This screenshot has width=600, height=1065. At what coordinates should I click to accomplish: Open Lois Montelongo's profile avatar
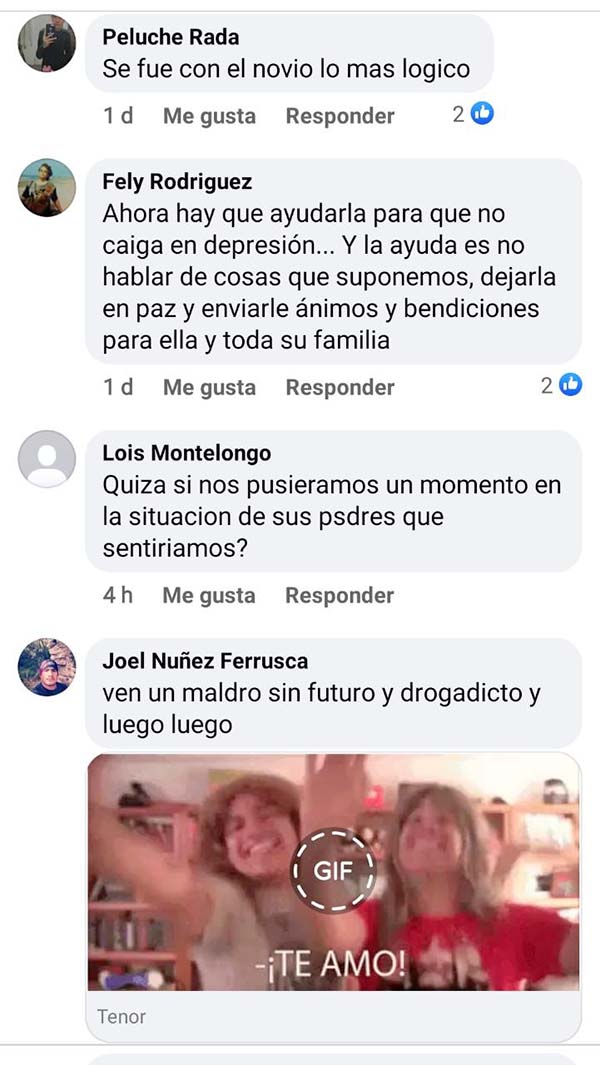click(x=47, y=458)
